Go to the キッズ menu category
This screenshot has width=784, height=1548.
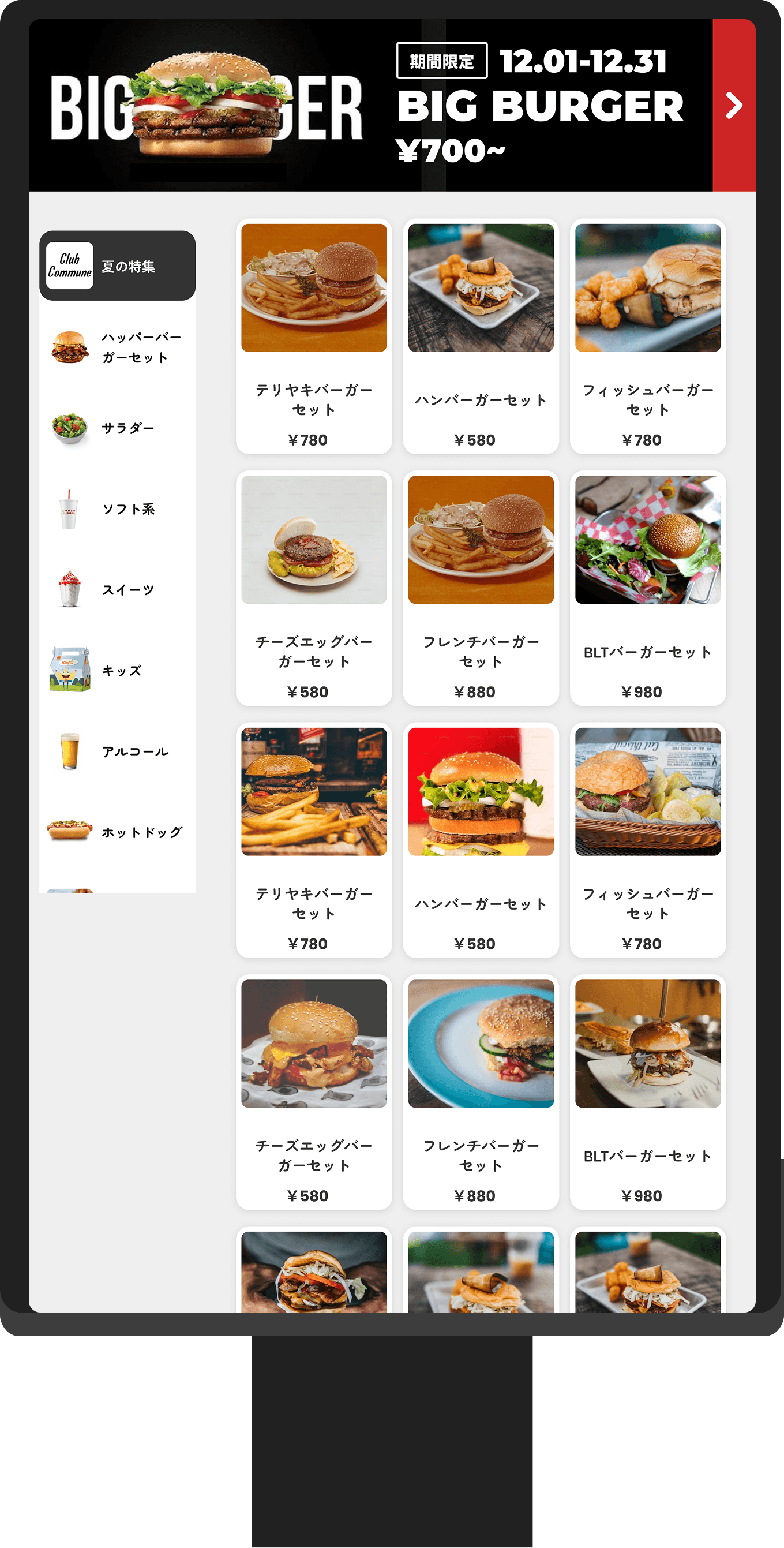(x=117, y=671)
